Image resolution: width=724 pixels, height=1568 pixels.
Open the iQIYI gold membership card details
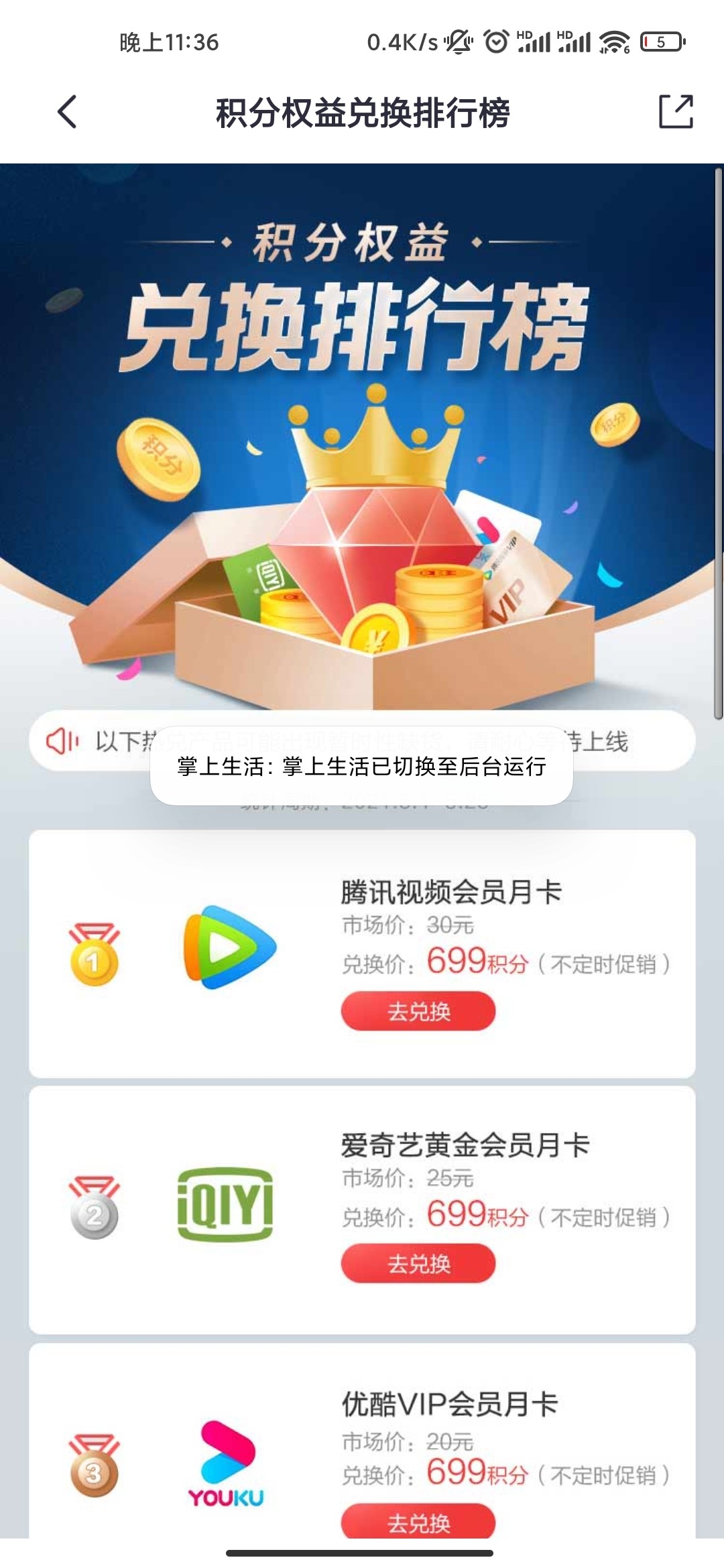464,1145
